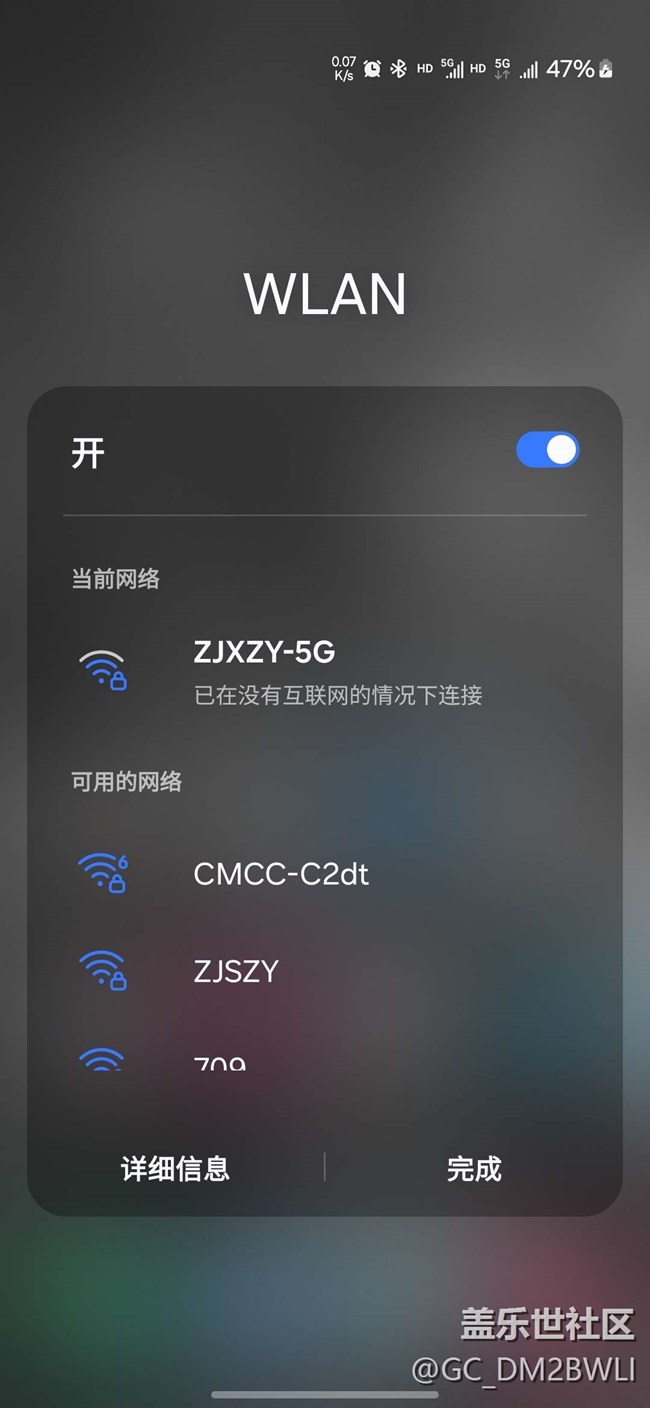Image resolution: width=650 pixels, height=1408 pixels.
Task: Select the ZJSZY Wi-Fi network
Action: click(x=236, y=970)
